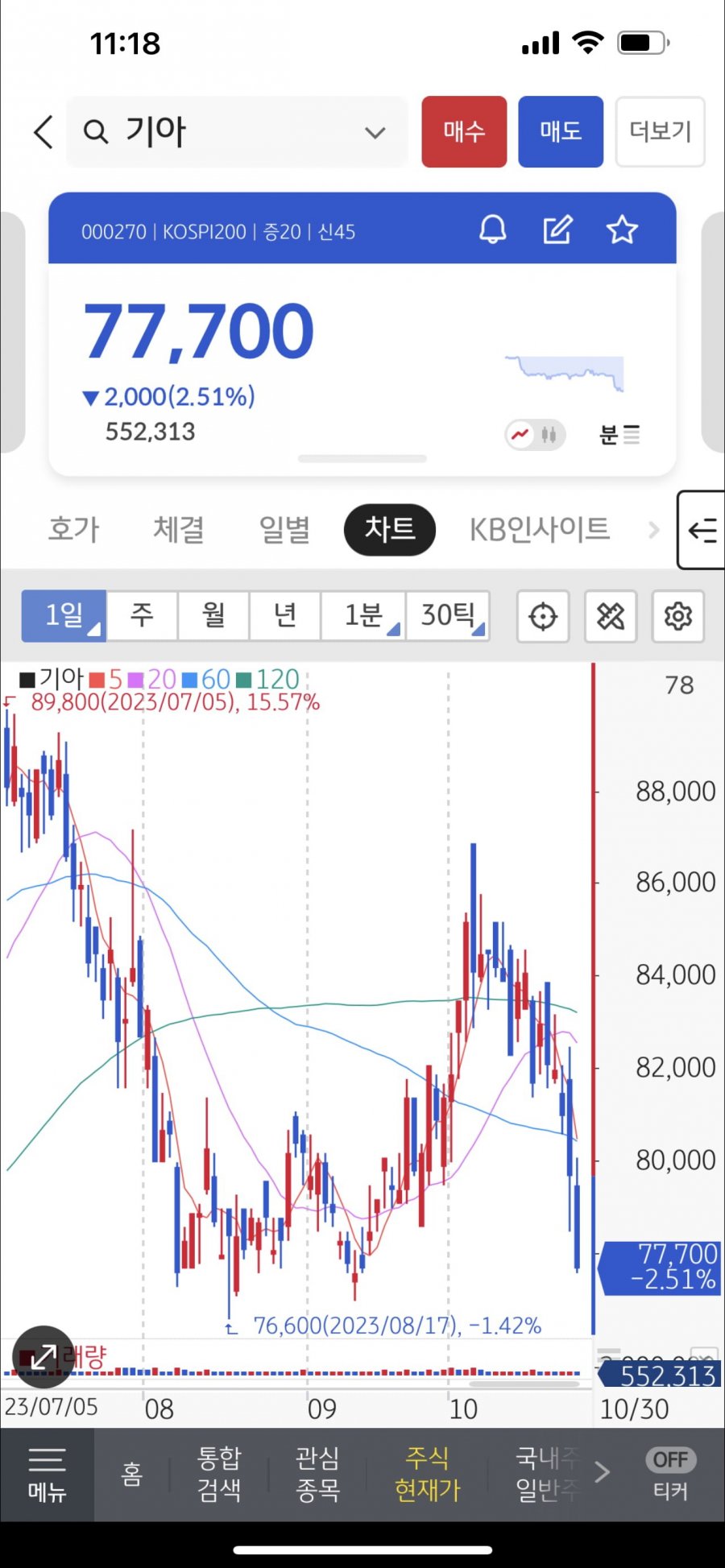Open the 메뉴 drawer
Image resolution: width=725 pixels, height=1568 pixels.
click(x=47, y=1474)
